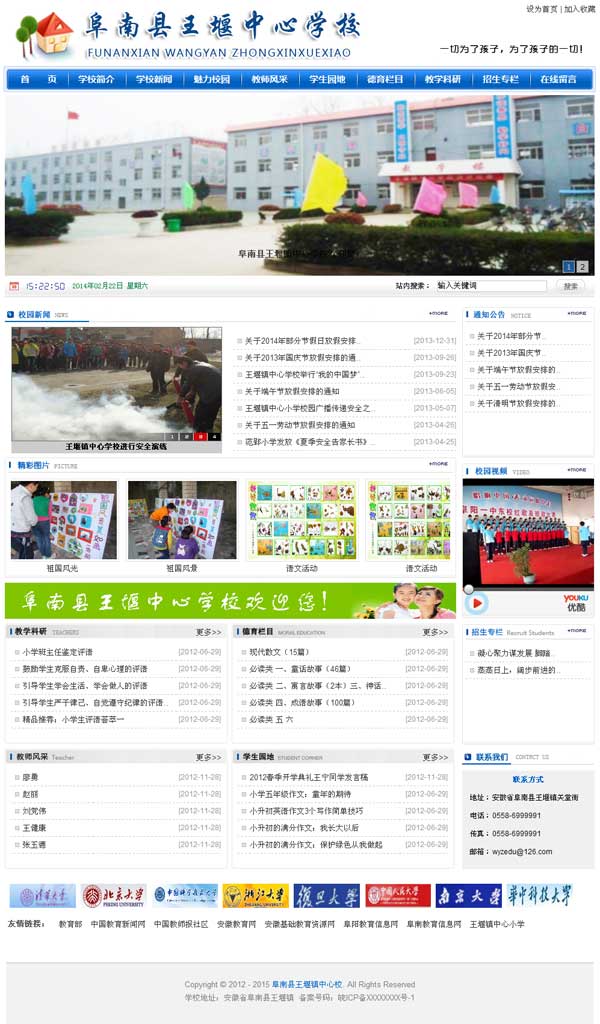Open More in the 校园新闻 section
The height and width of the screenshot is (1024, 600).
coord(439,314)
